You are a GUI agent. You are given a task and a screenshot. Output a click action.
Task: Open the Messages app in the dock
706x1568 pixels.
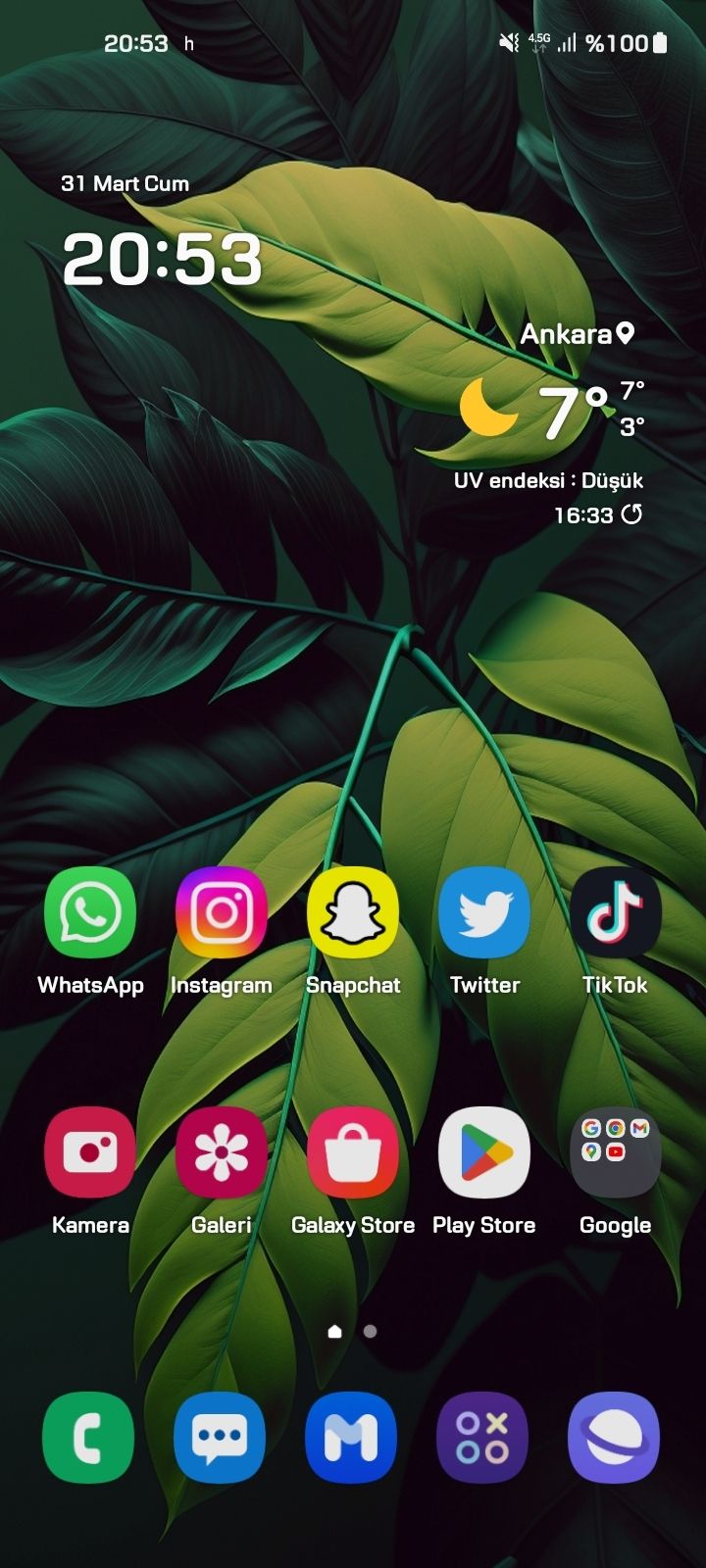click(x=221, y=1436)
